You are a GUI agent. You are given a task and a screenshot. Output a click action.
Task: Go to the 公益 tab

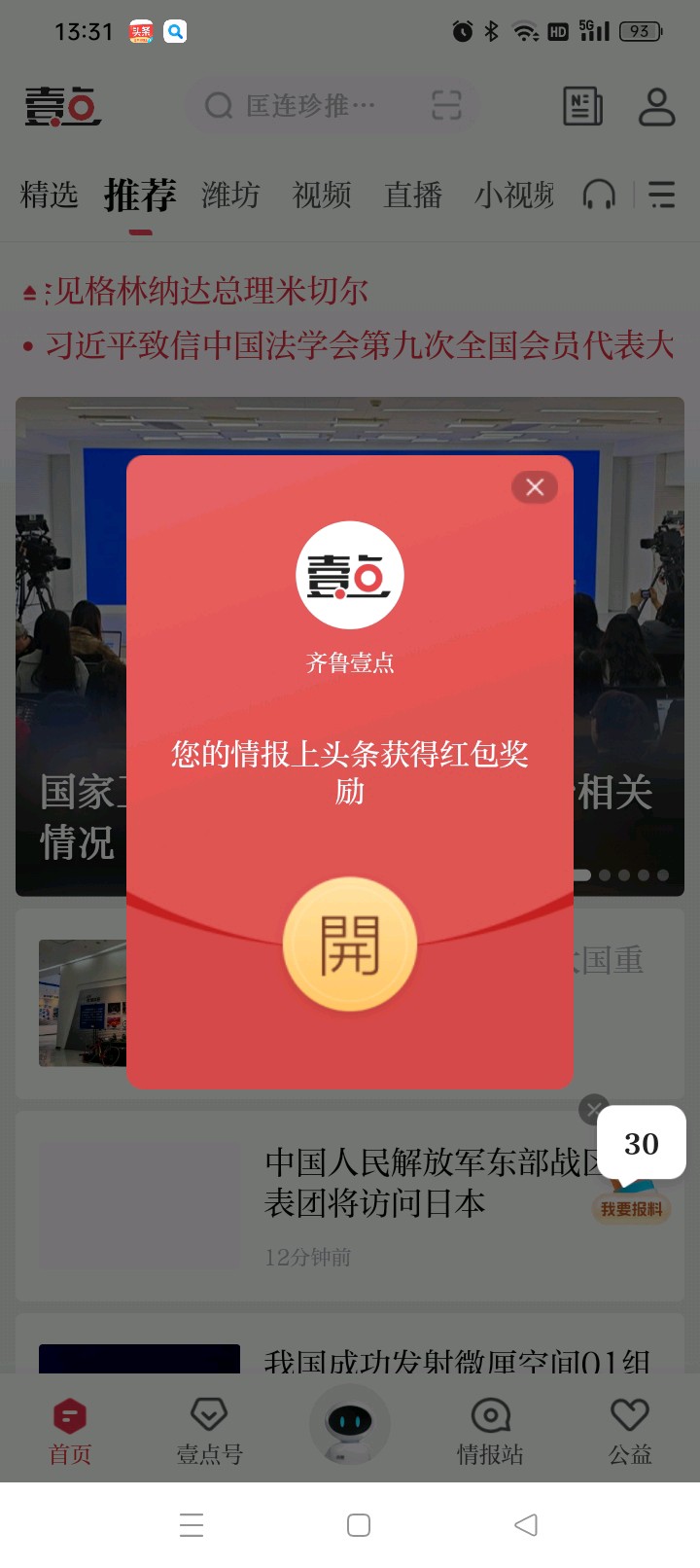(630, 1430)
